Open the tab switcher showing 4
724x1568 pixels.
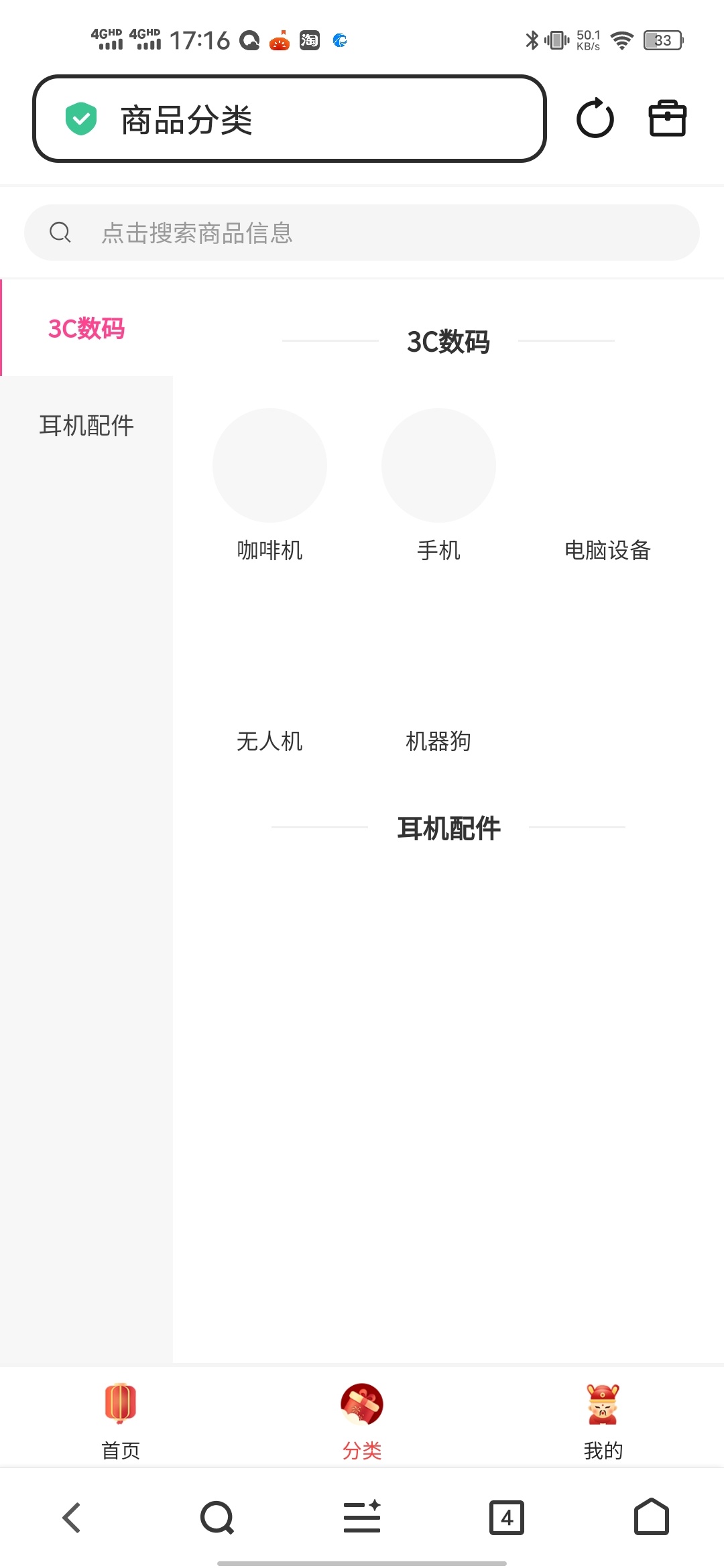click(507, 1518)
